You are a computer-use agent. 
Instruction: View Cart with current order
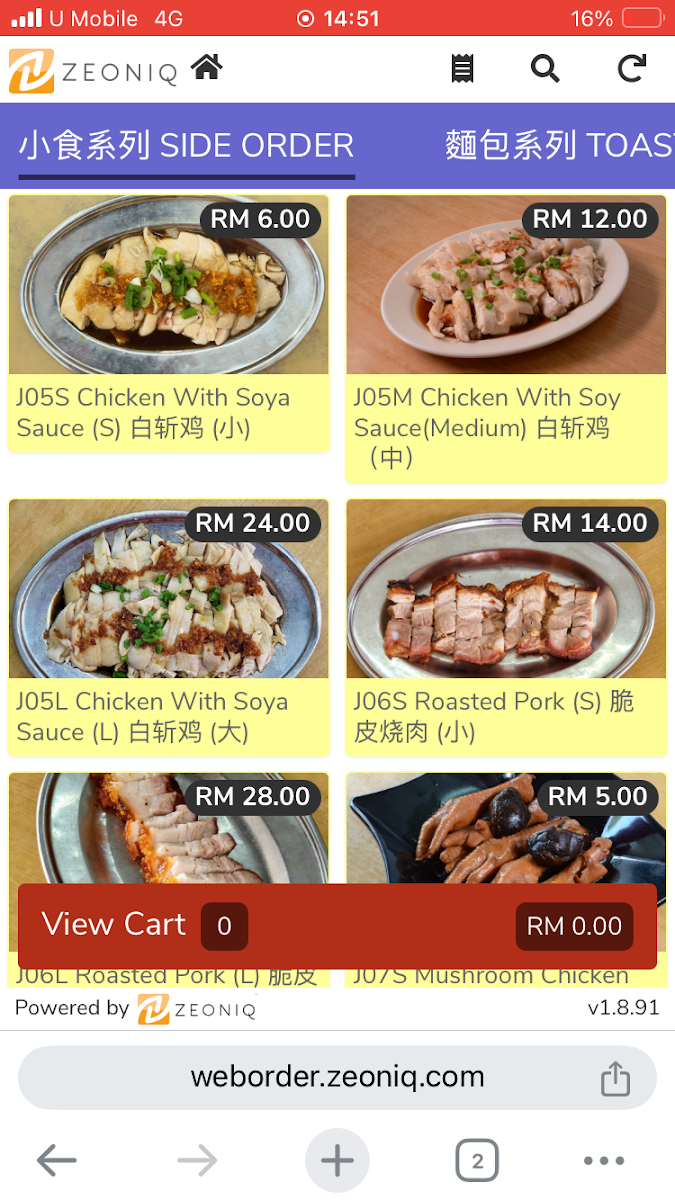(337, 926)
